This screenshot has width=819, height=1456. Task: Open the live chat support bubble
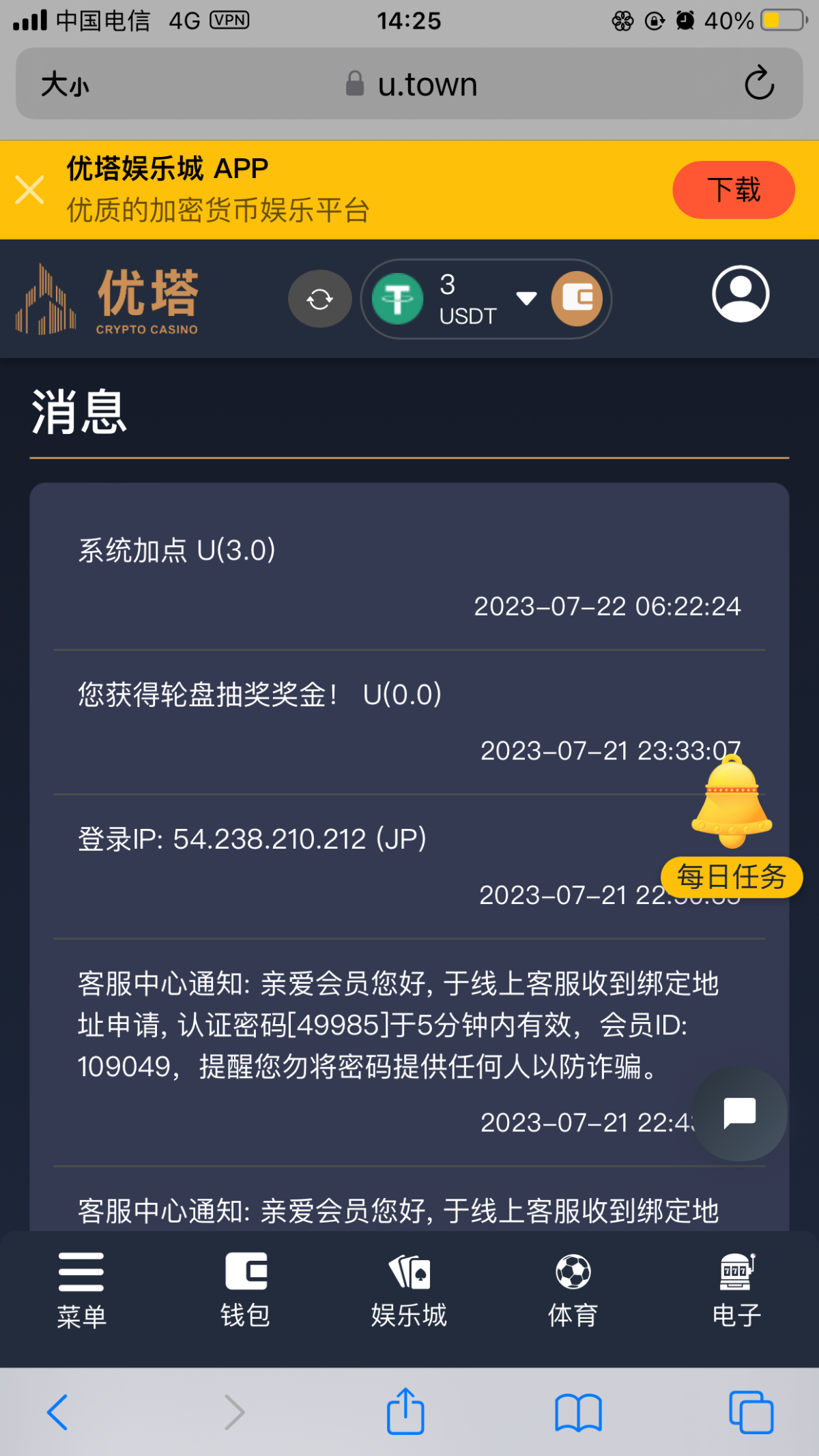pyautogui.click(x=740, y=1113)
